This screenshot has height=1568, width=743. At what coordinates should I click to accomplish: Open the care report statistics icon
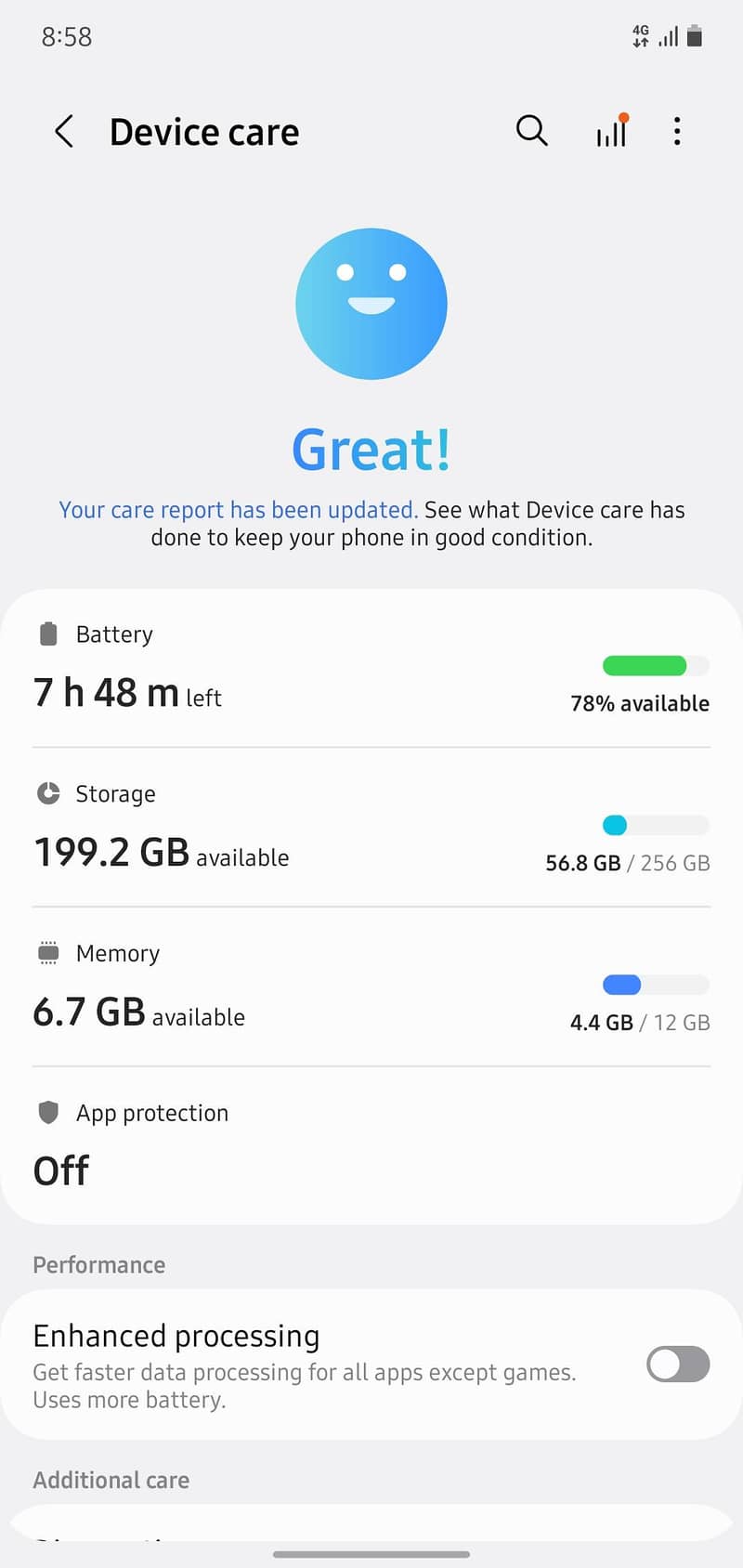[611, 132]
